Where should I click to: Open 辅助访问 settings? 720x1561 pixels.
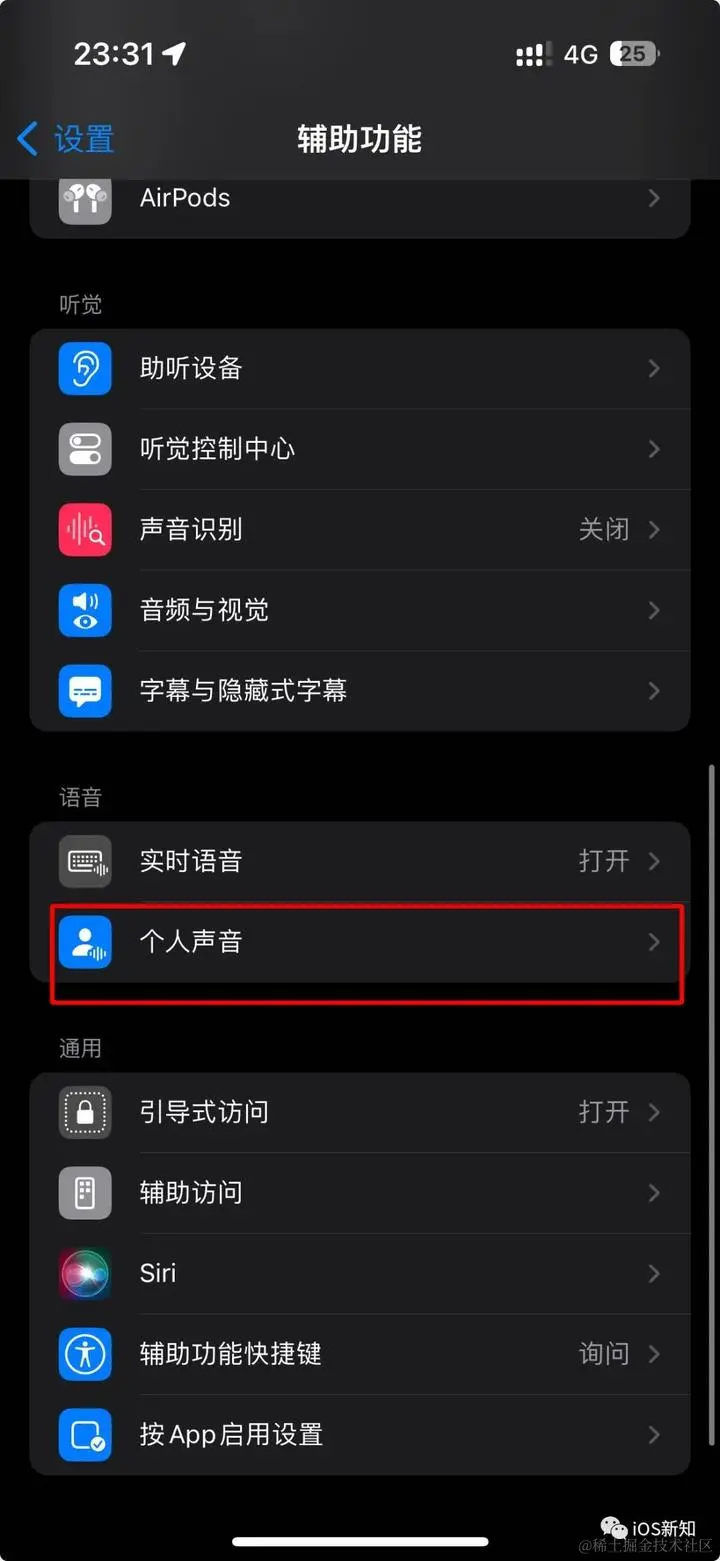click(360, 1193)
